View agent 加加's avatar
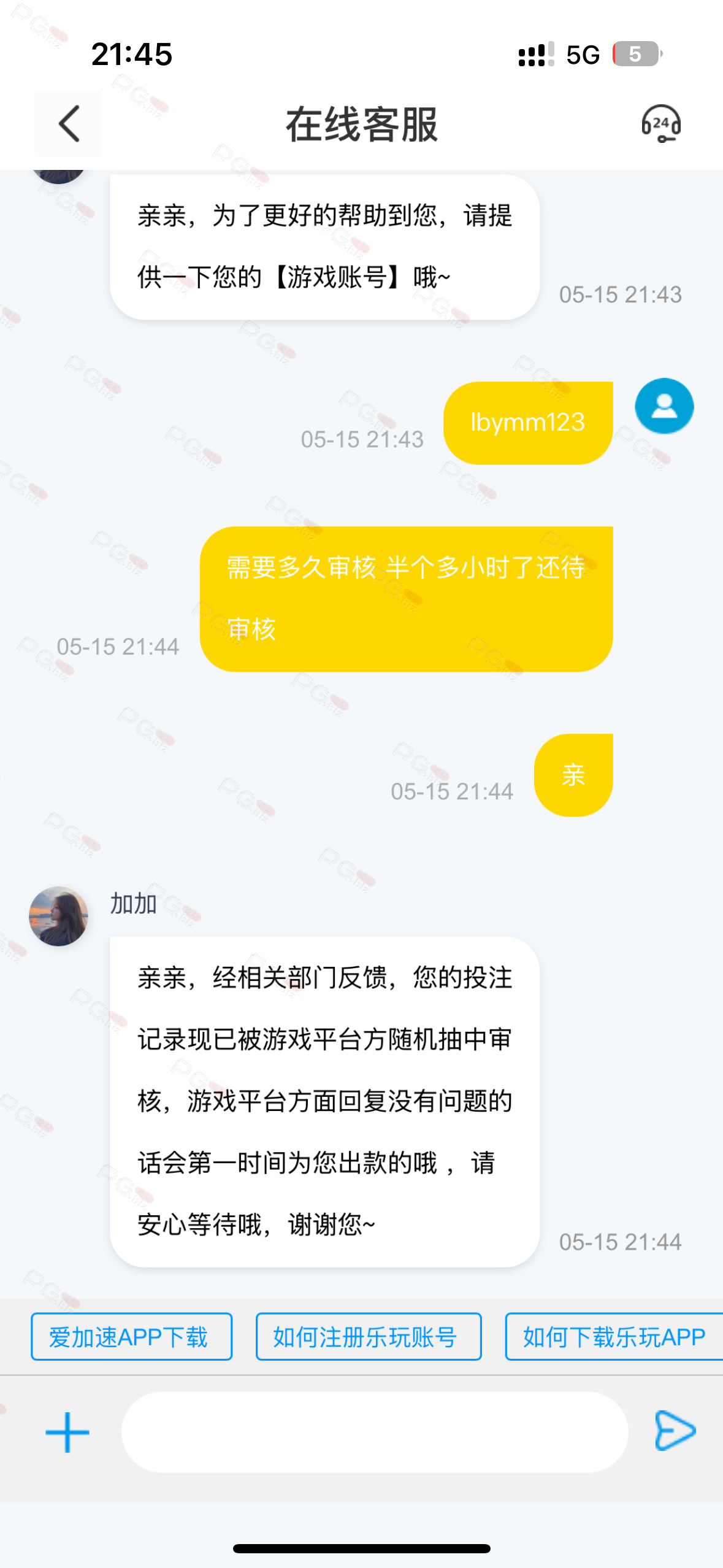The height and width of the screenshot is (1568, 723). (x=58, y=916)
